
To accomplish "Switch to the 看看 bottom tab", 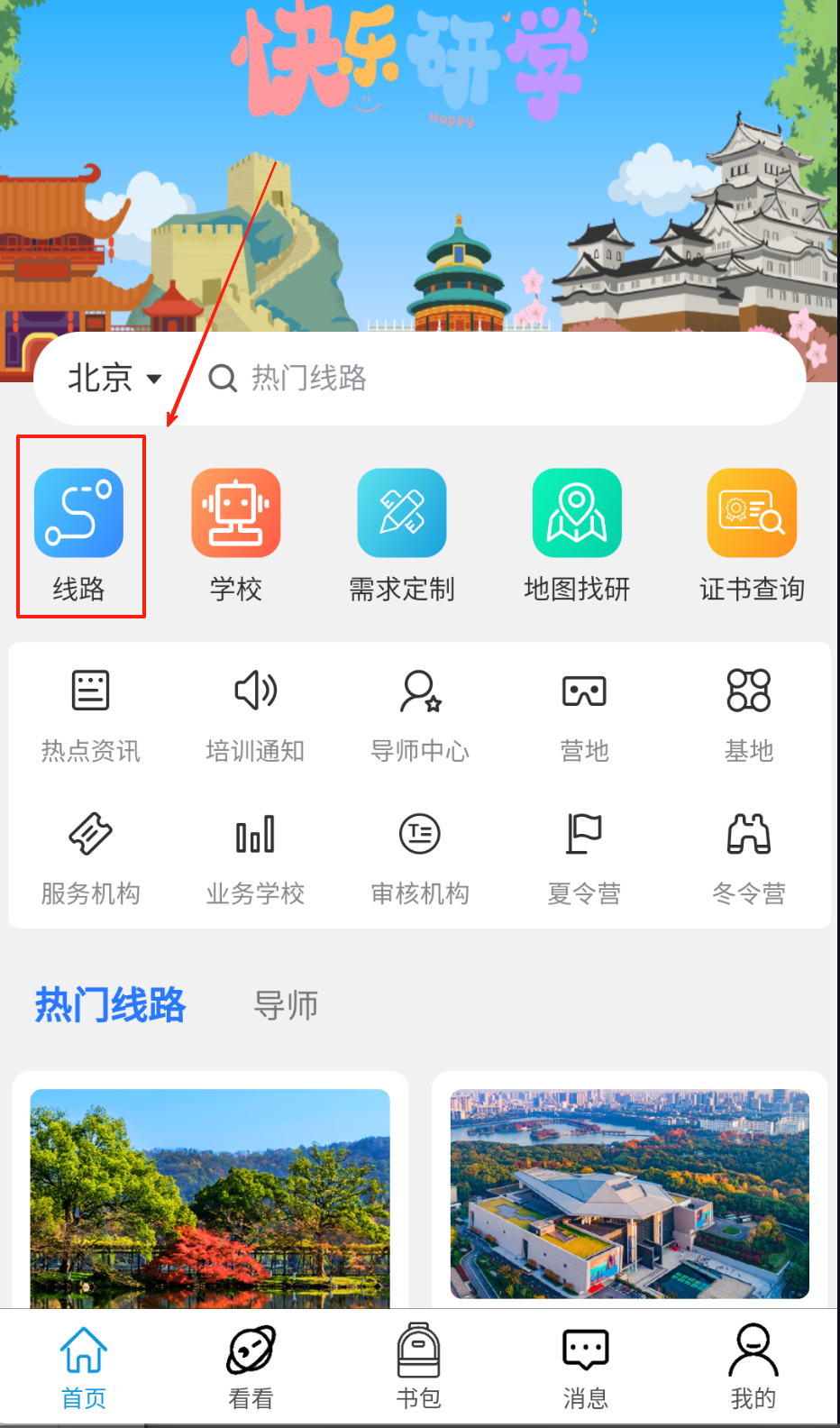I will click(x=251, y=1366).
